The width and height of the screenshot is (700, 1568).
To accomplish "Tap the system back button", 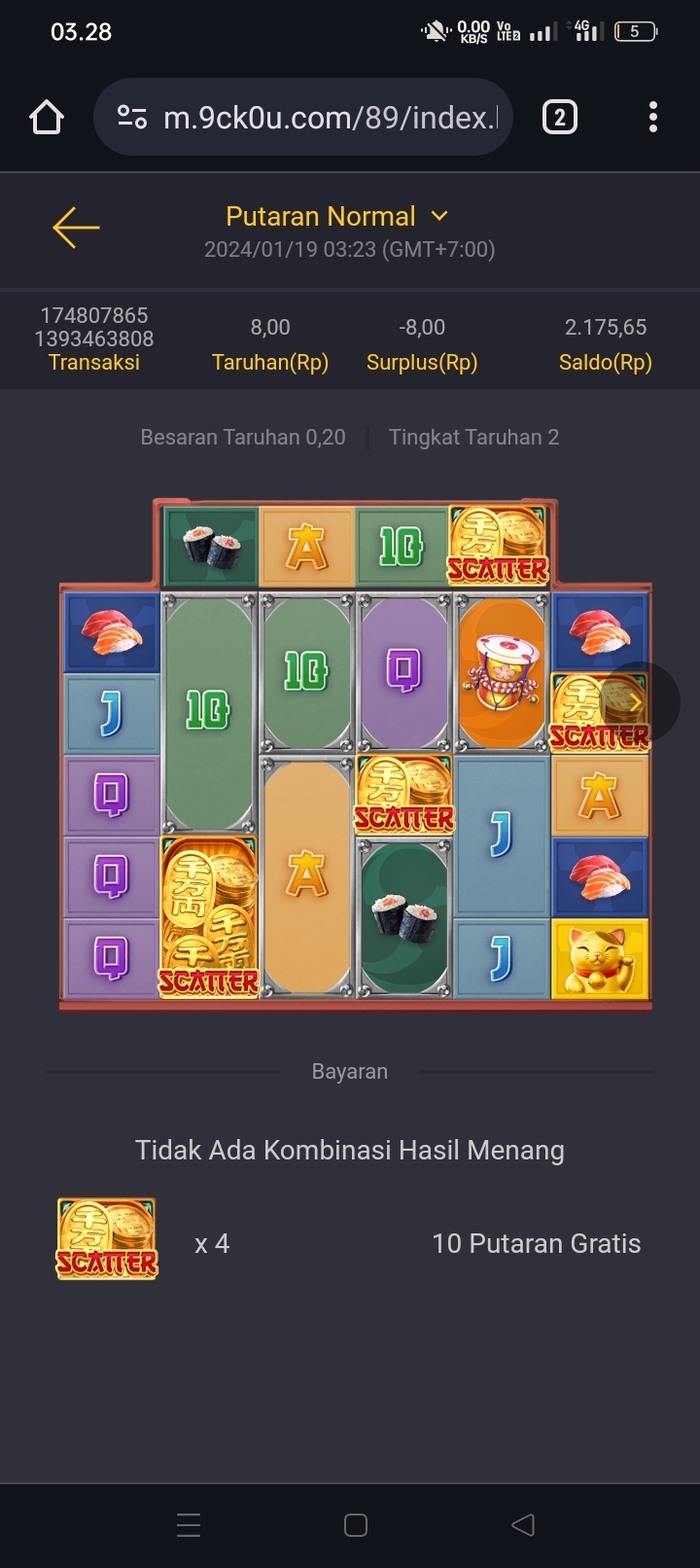I will coord(522,1524).
